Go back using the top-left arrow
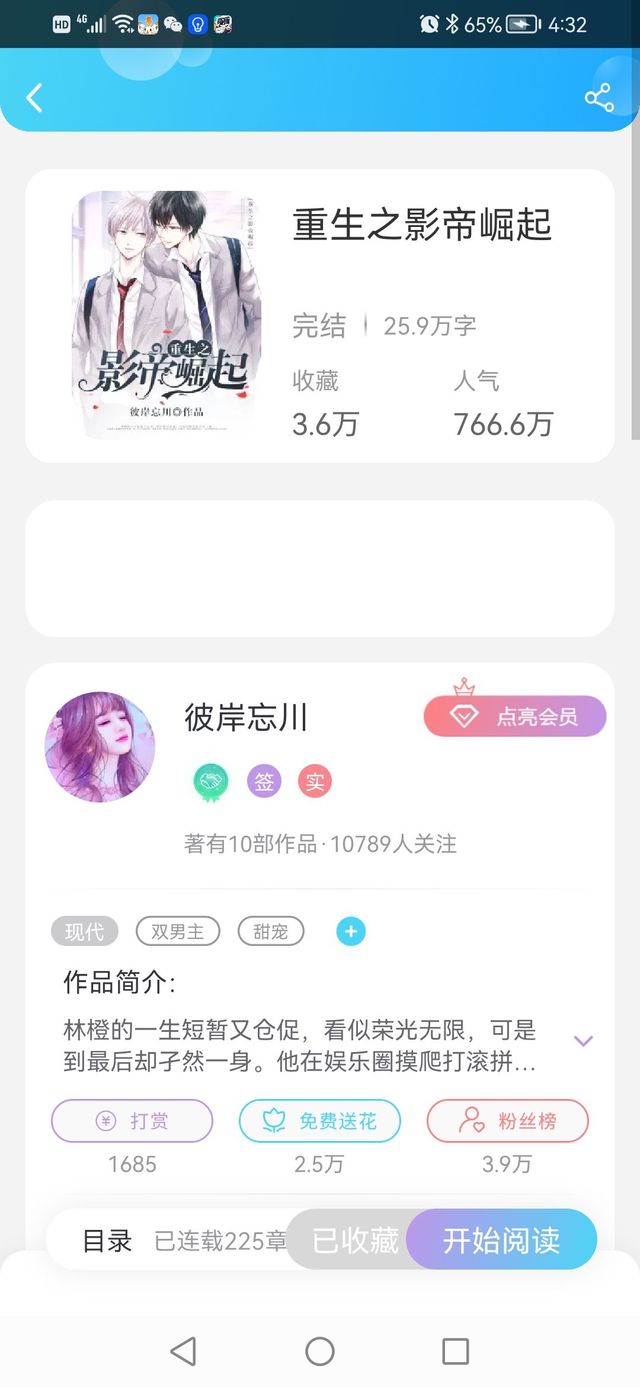 [x=35, y=97]
